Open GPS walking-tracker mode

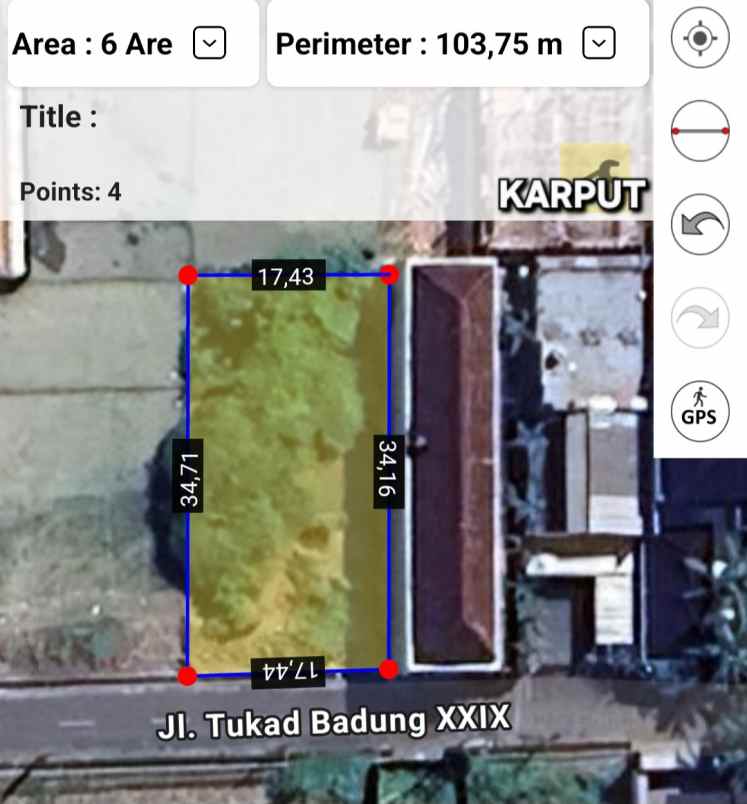point(699,411)
